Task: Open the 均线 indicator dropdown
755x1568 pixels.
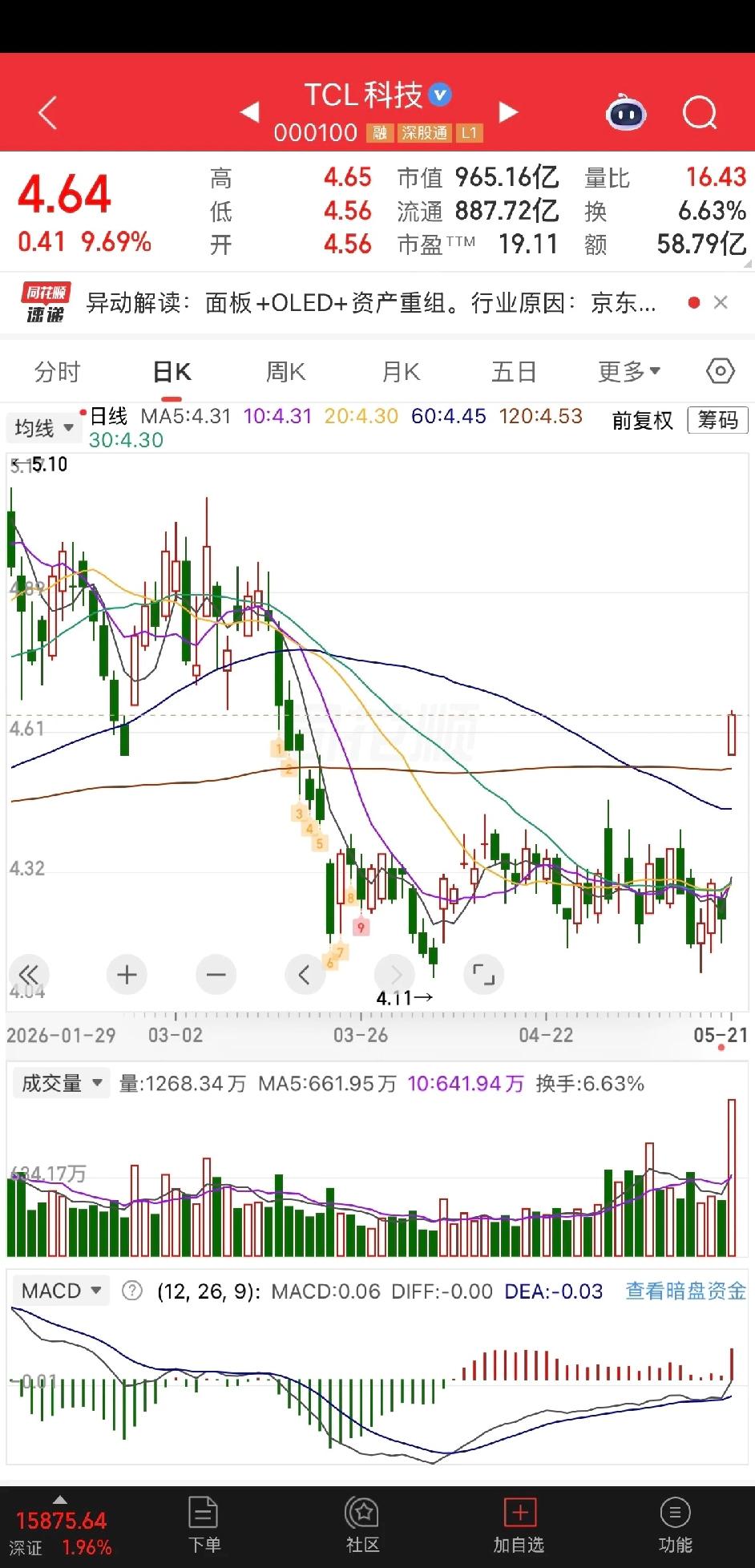Action: (45, 428)
